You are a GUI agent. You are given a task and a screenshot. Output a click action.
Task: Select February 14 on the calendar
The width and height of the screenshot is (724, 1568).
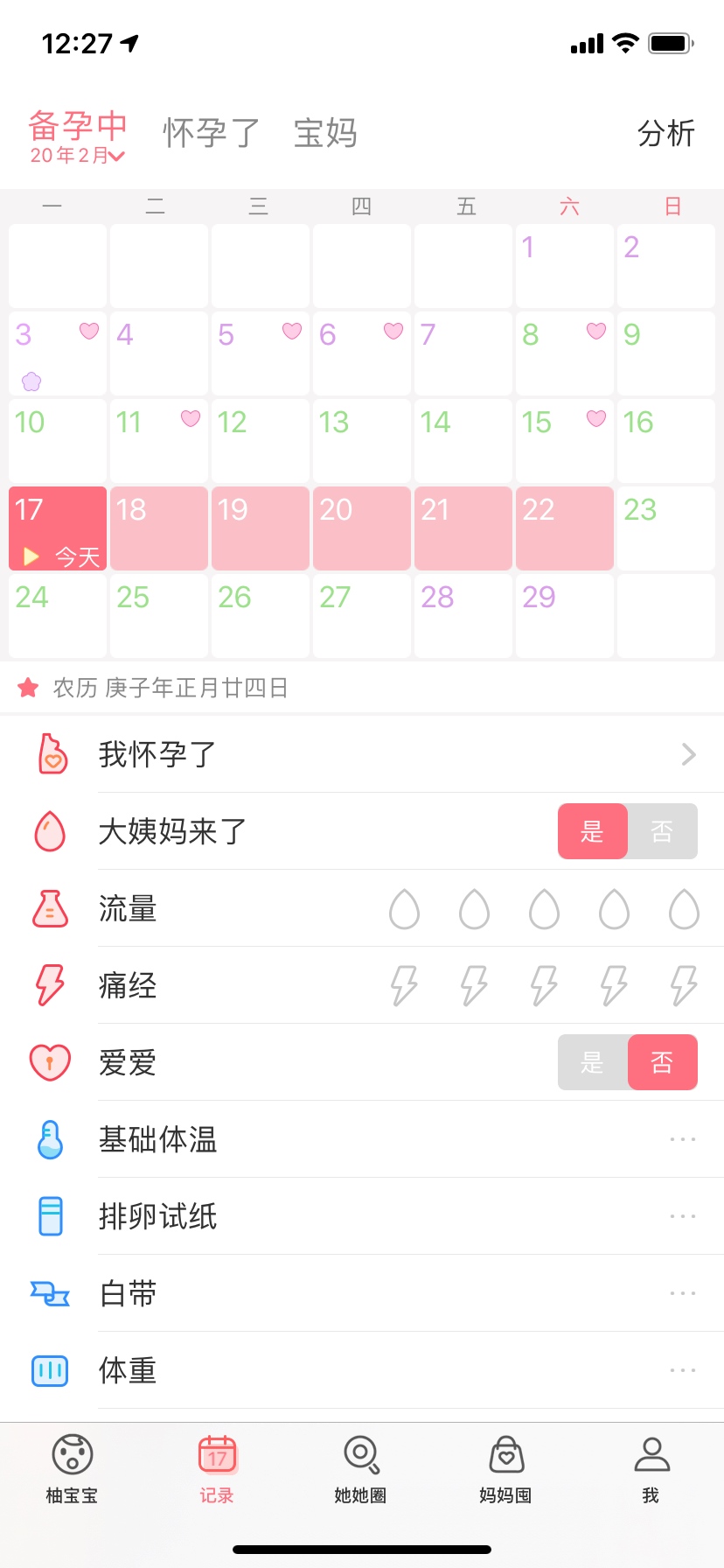point(463,440)
